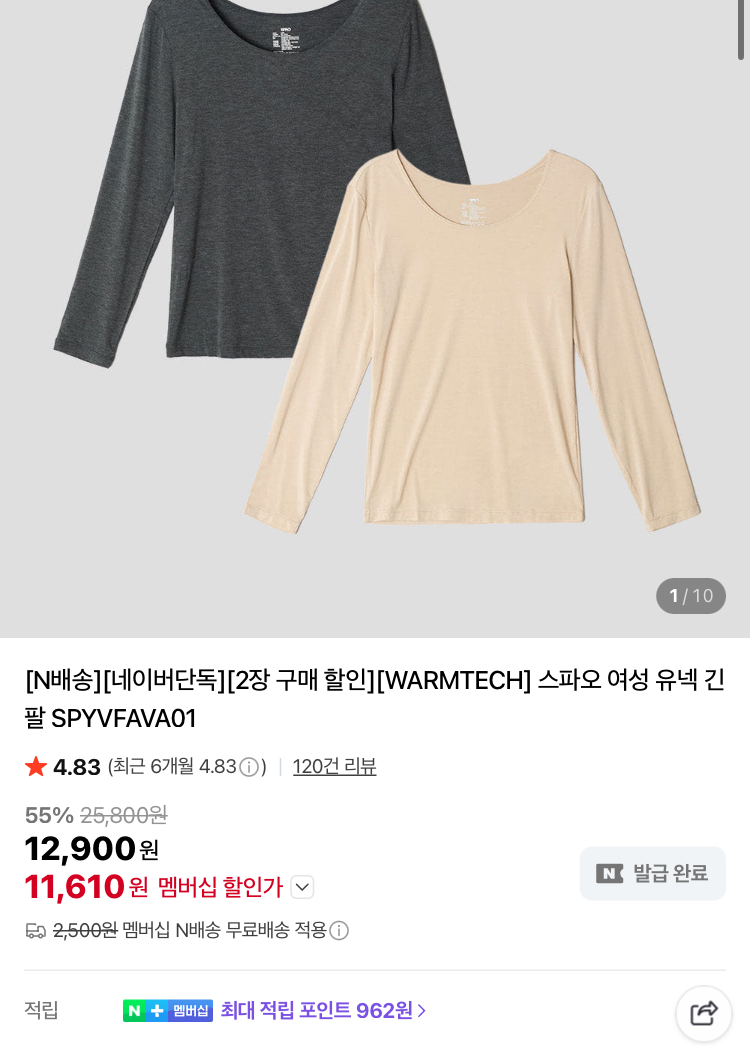Viewport: 750px width, 1047px height.
Task: Show info about the recent 6-month rating
Action: point(249,767)
